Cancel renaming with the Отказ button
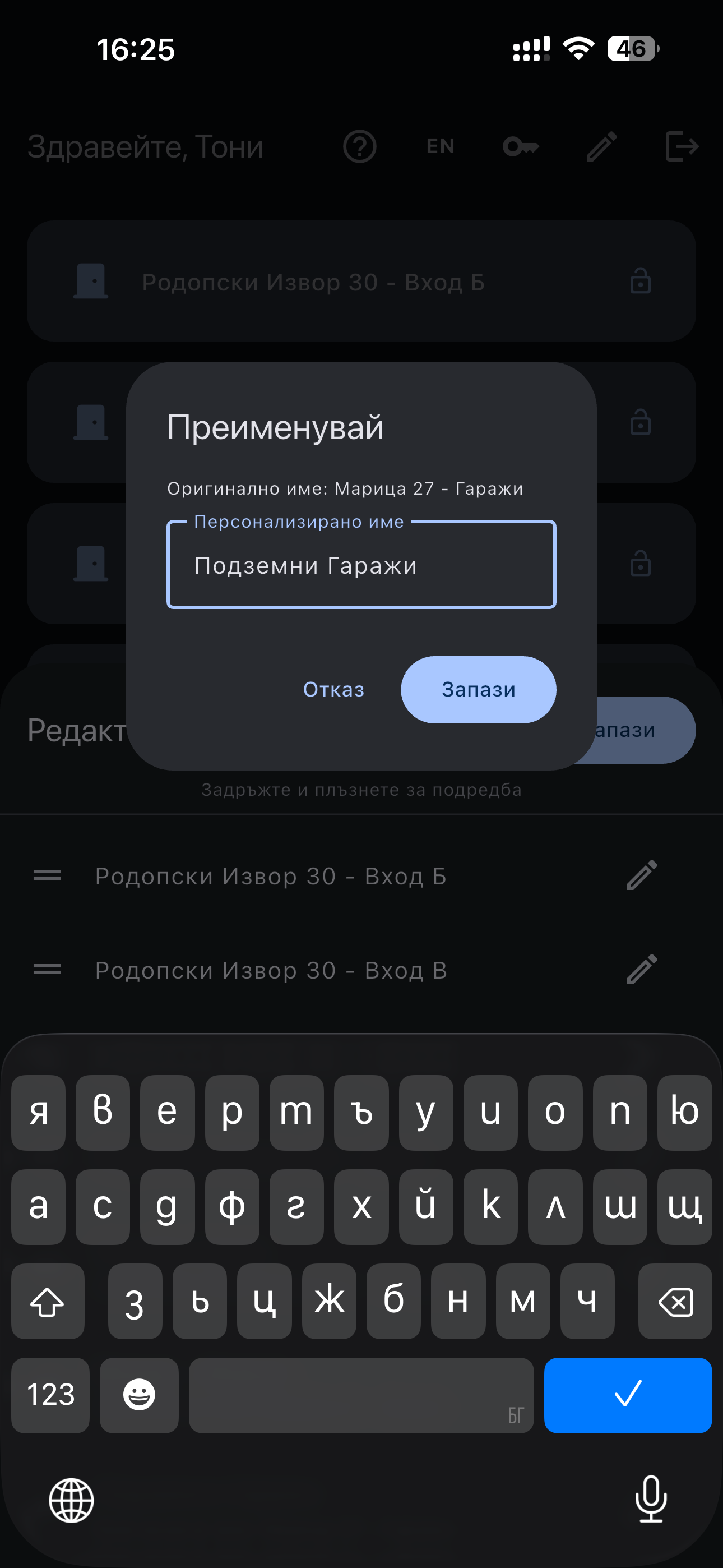Viewport: 723px width, 1568px height. pos(333,689)
